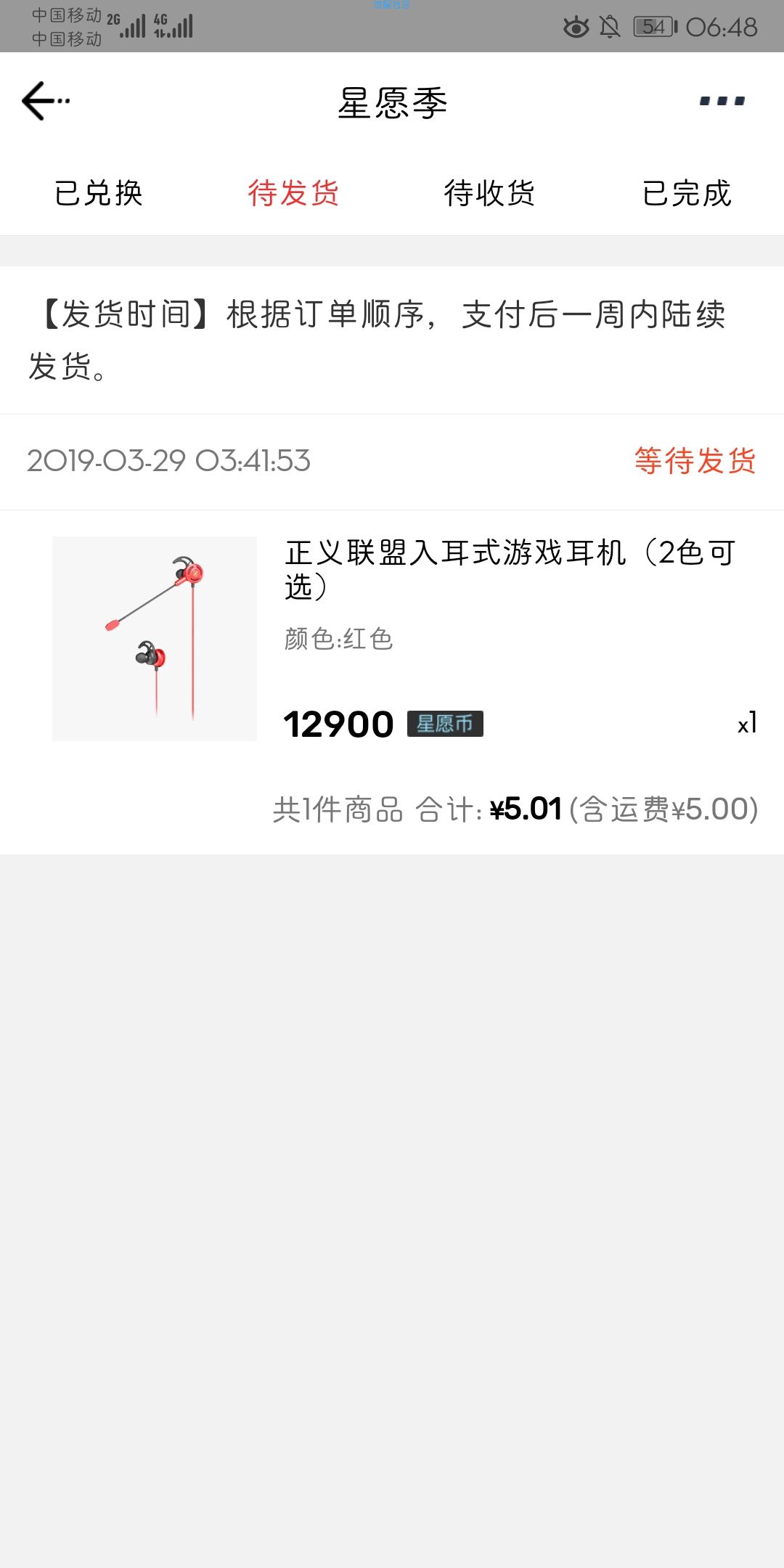
Task: Open the three-dot overflow menu
Action: coord(722,101)
